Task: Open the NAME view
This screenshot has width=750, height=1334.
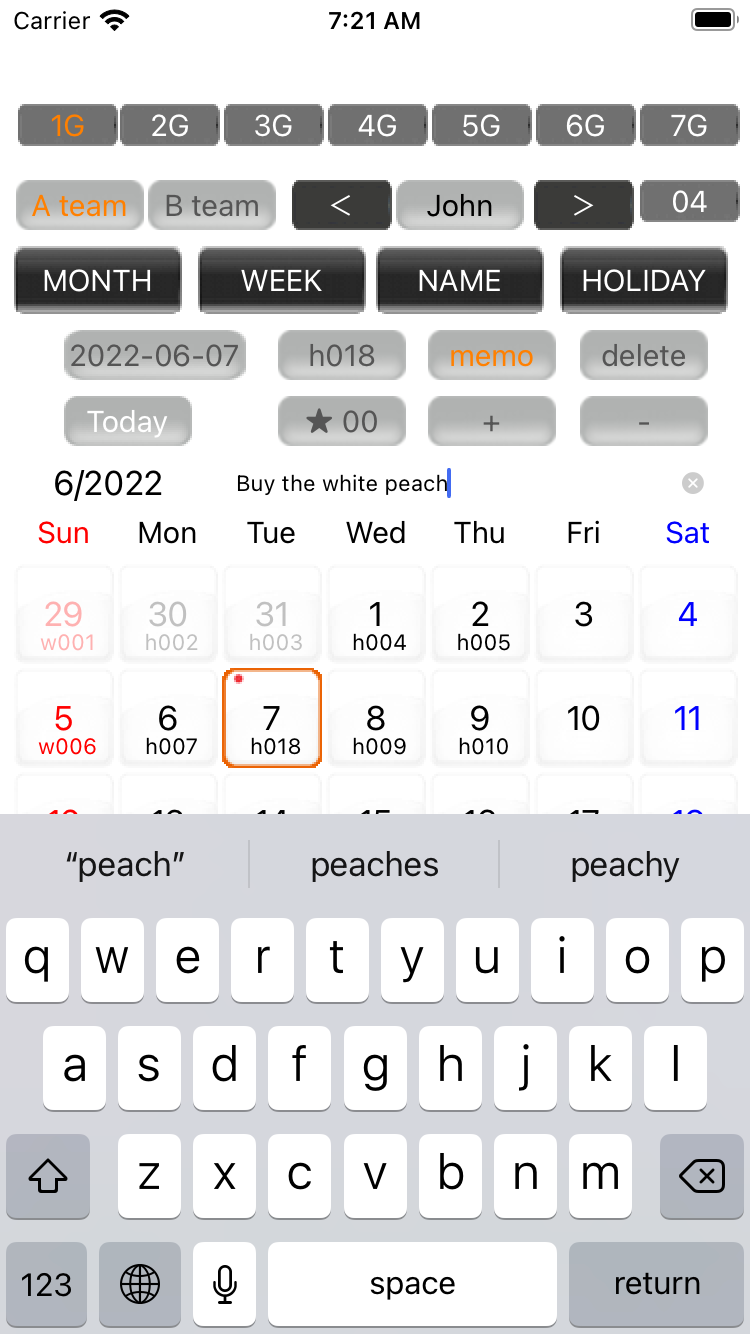Action: 460,281
